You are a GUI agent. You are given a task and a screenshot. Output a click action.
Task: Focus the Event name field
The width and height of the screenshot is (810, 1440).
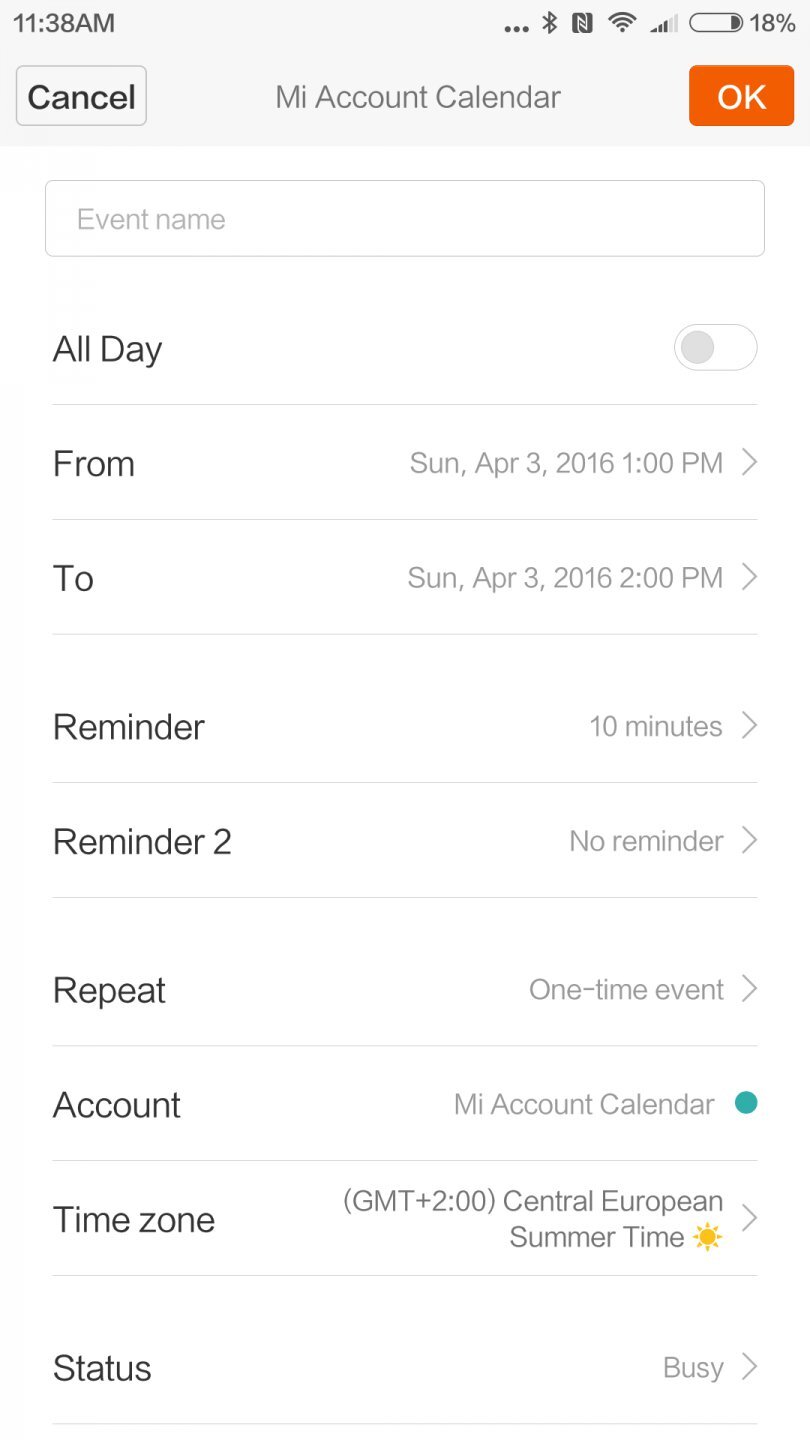[x=404, y=219]
